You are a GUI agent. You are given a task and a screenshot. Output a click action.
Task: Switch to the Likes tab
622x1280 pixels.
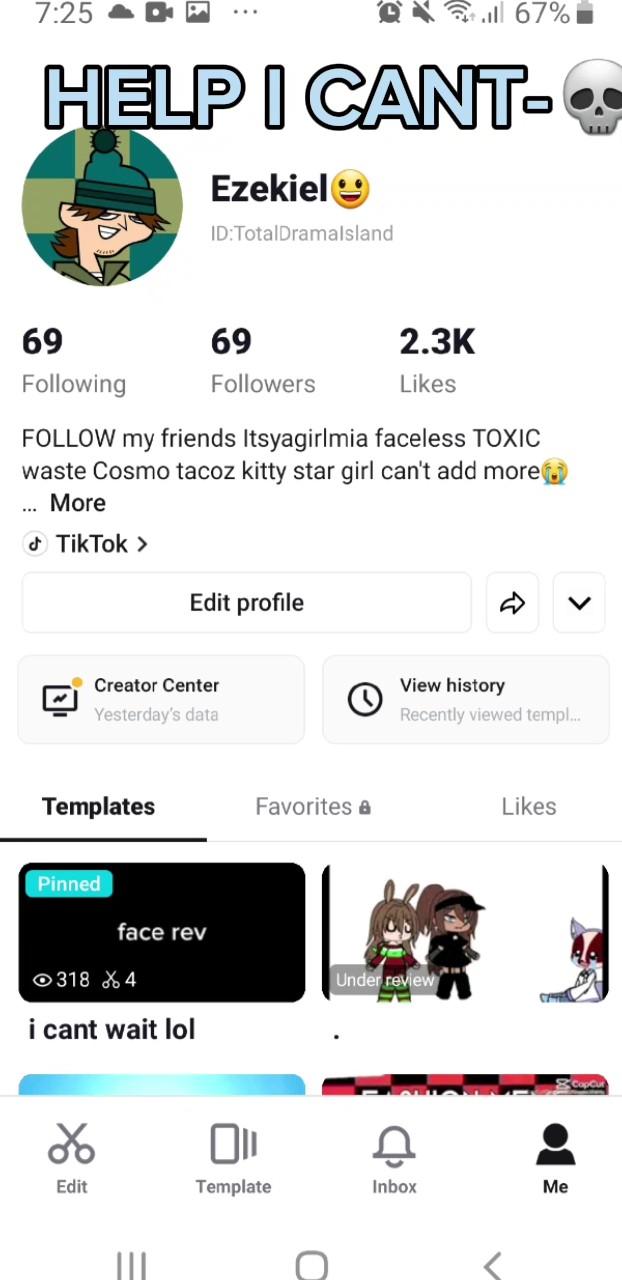tap(529, 807)
